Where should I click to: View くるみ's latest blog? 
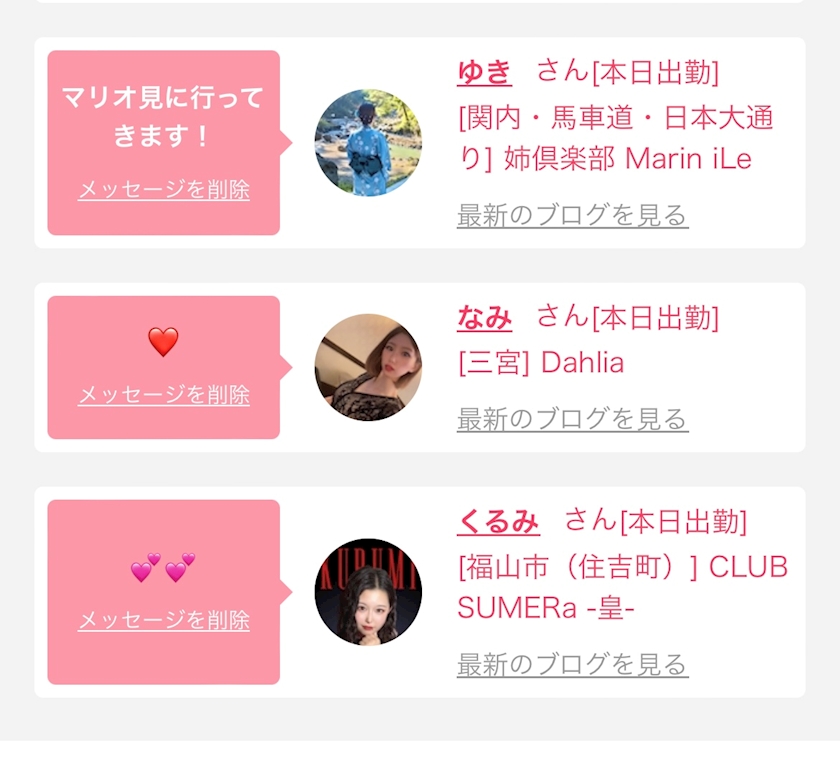click(572, 665)
